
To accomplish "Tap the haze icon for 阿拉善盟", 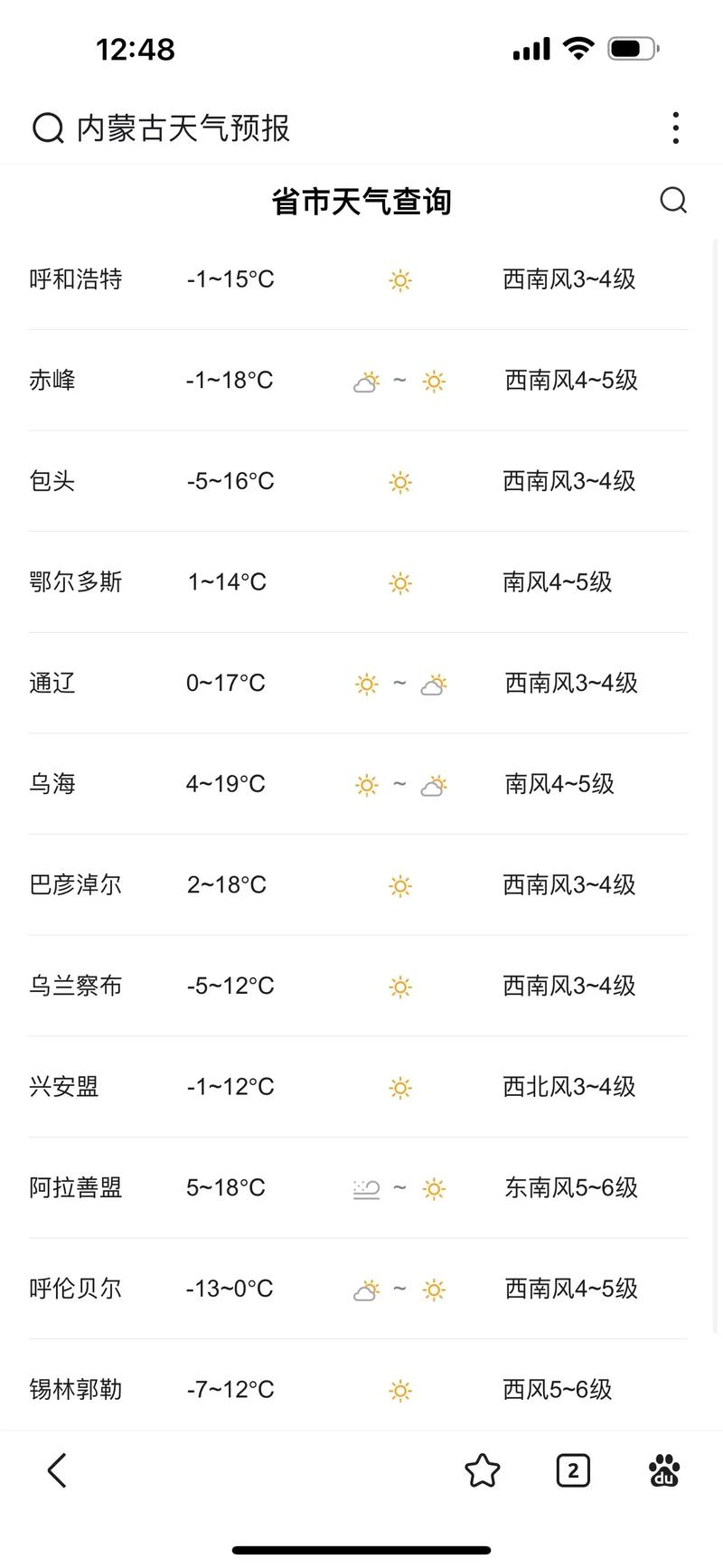I will (365, 1187).
